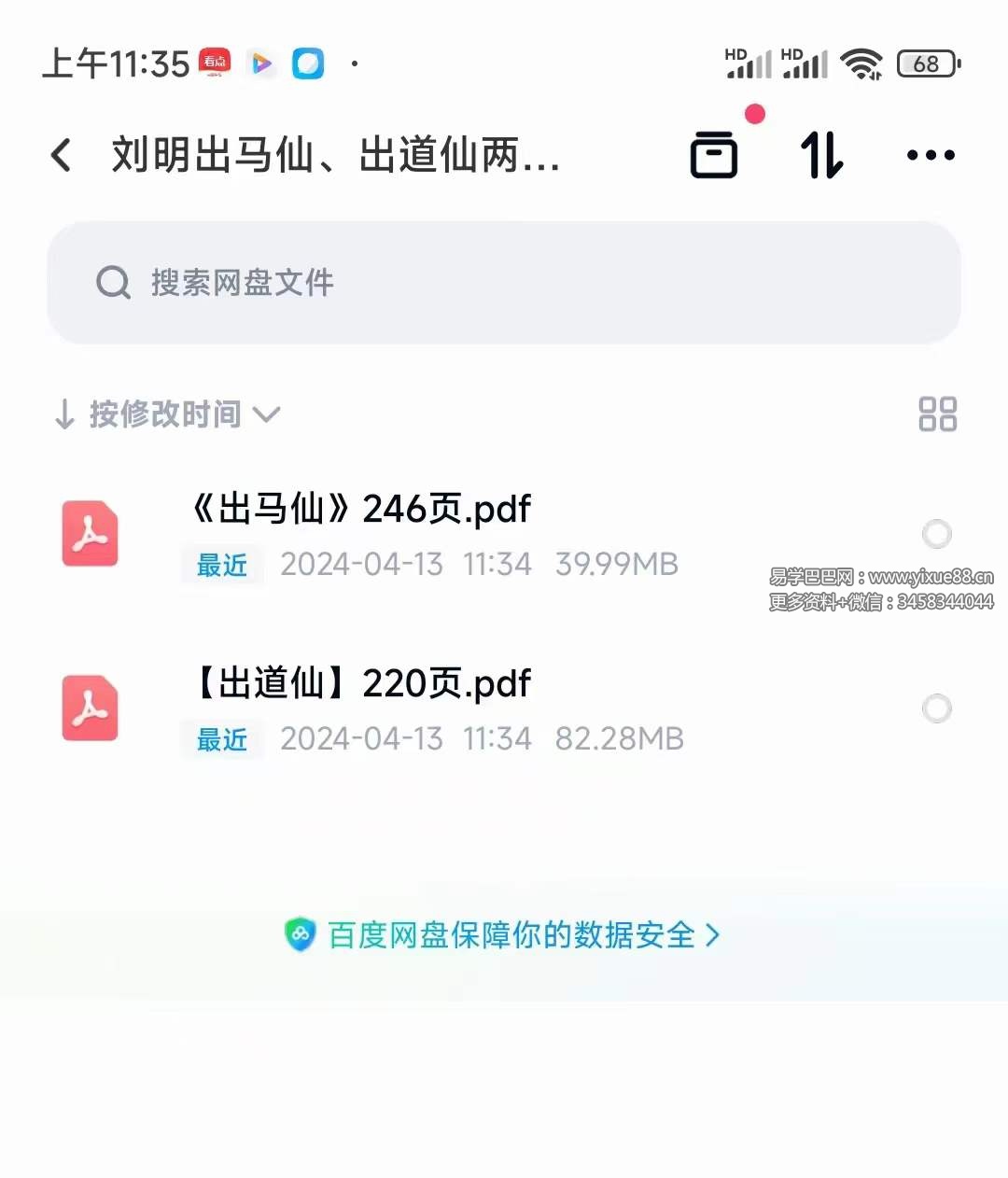1008x1178 pixels.
Task: Click the shield icon next to data safety text
Action: tap(301, 934)
